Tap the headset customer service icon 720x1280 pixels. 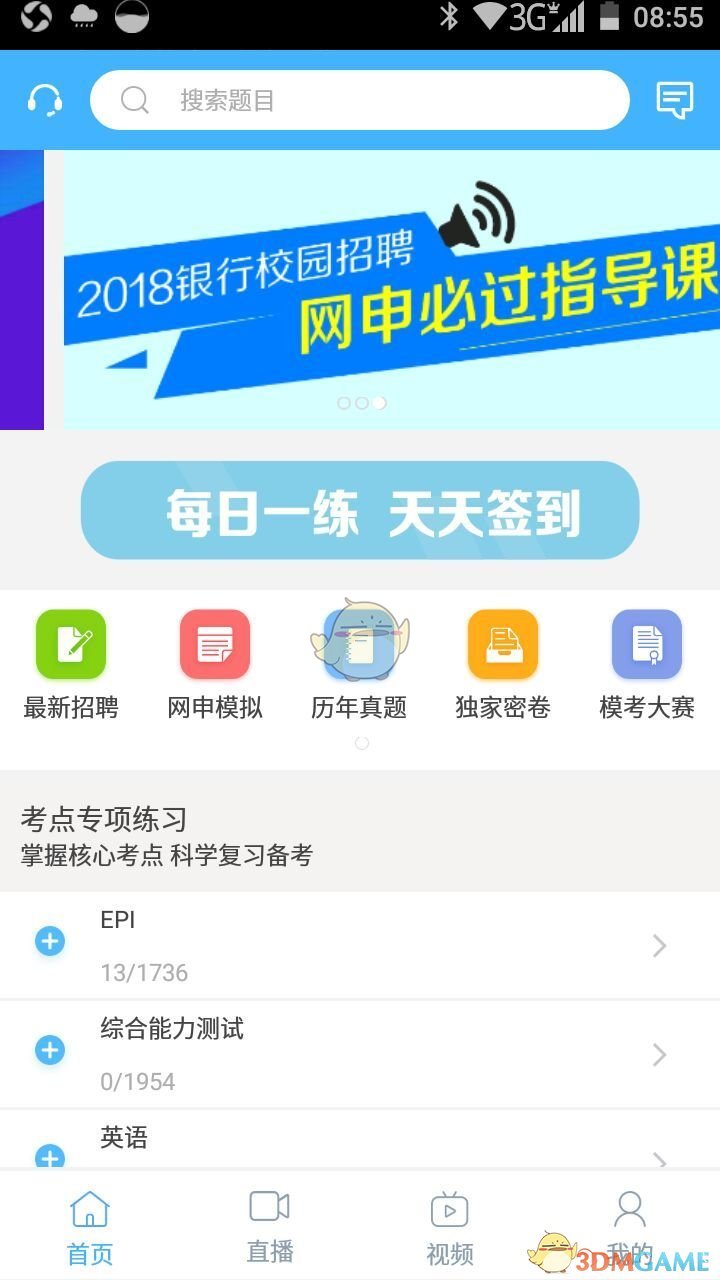pos(42,100)
